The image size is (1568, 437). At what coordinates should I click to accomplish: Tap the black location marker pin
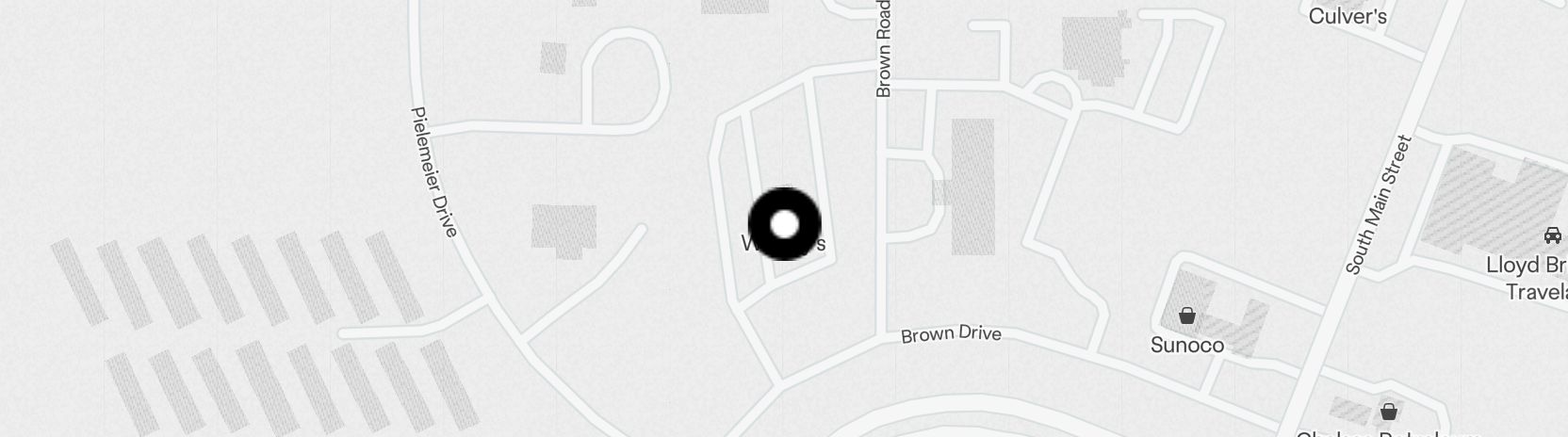tap(784, 224)
